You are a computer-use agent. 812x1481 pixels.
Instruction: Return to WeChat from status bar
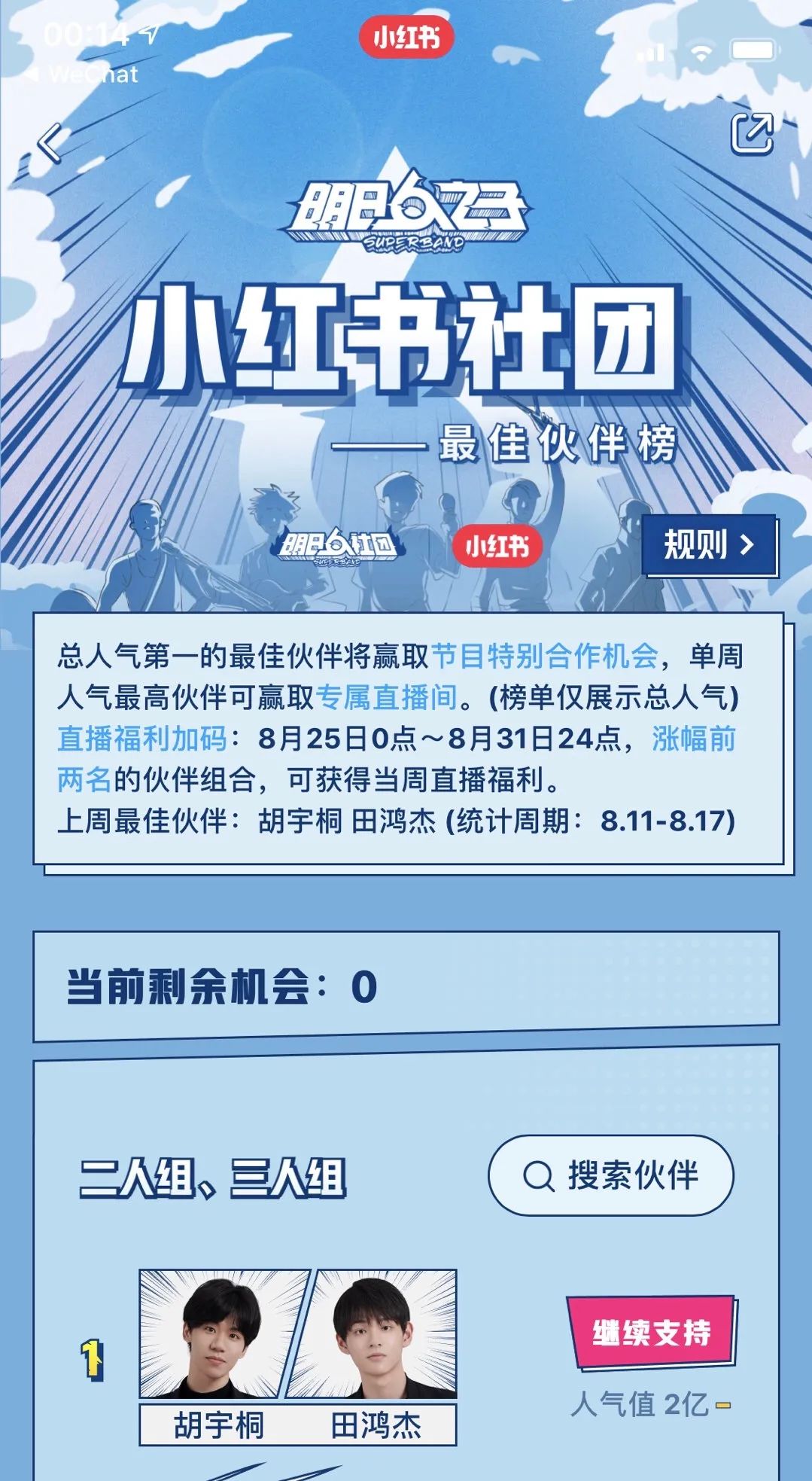click(x=81, y=75)
